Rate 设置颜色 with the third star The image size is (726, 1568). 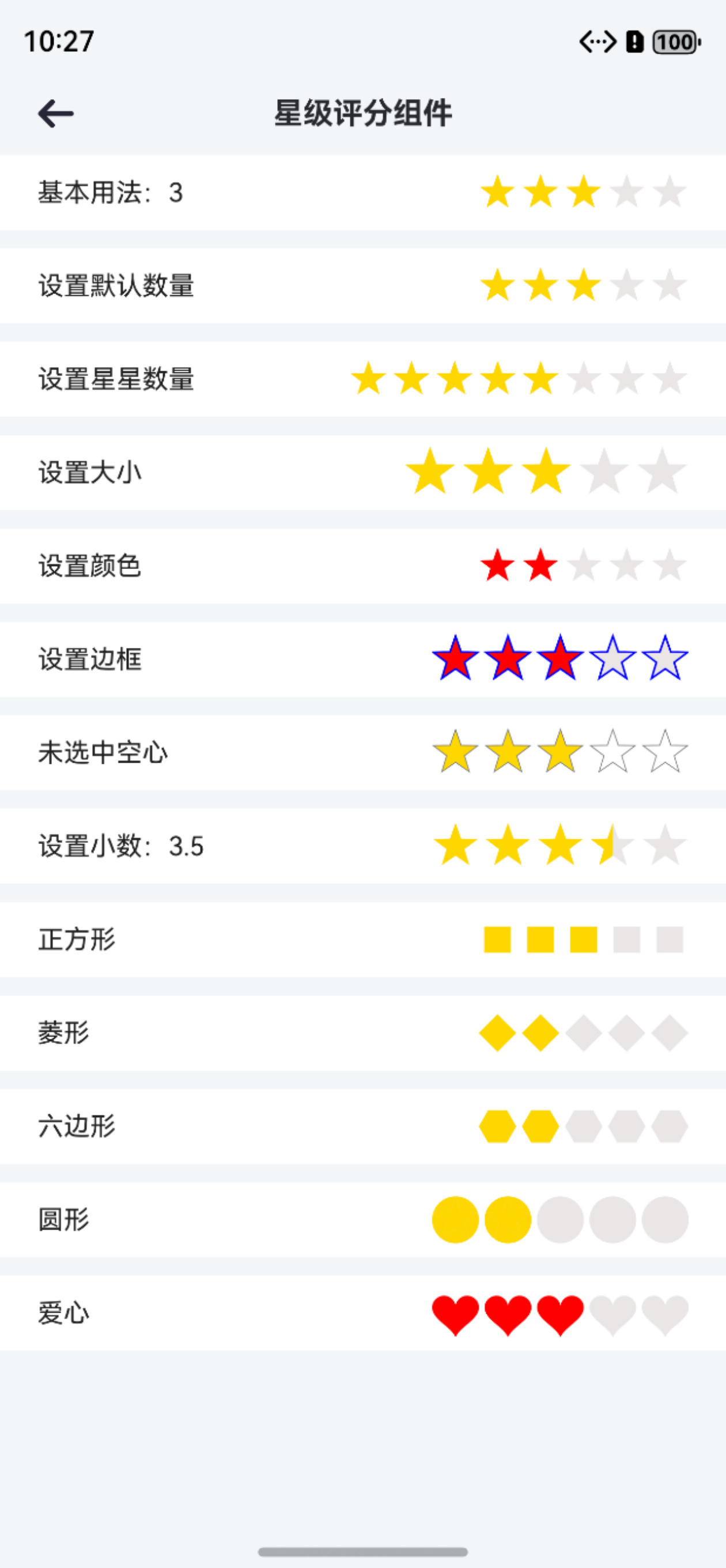[584, 566]
